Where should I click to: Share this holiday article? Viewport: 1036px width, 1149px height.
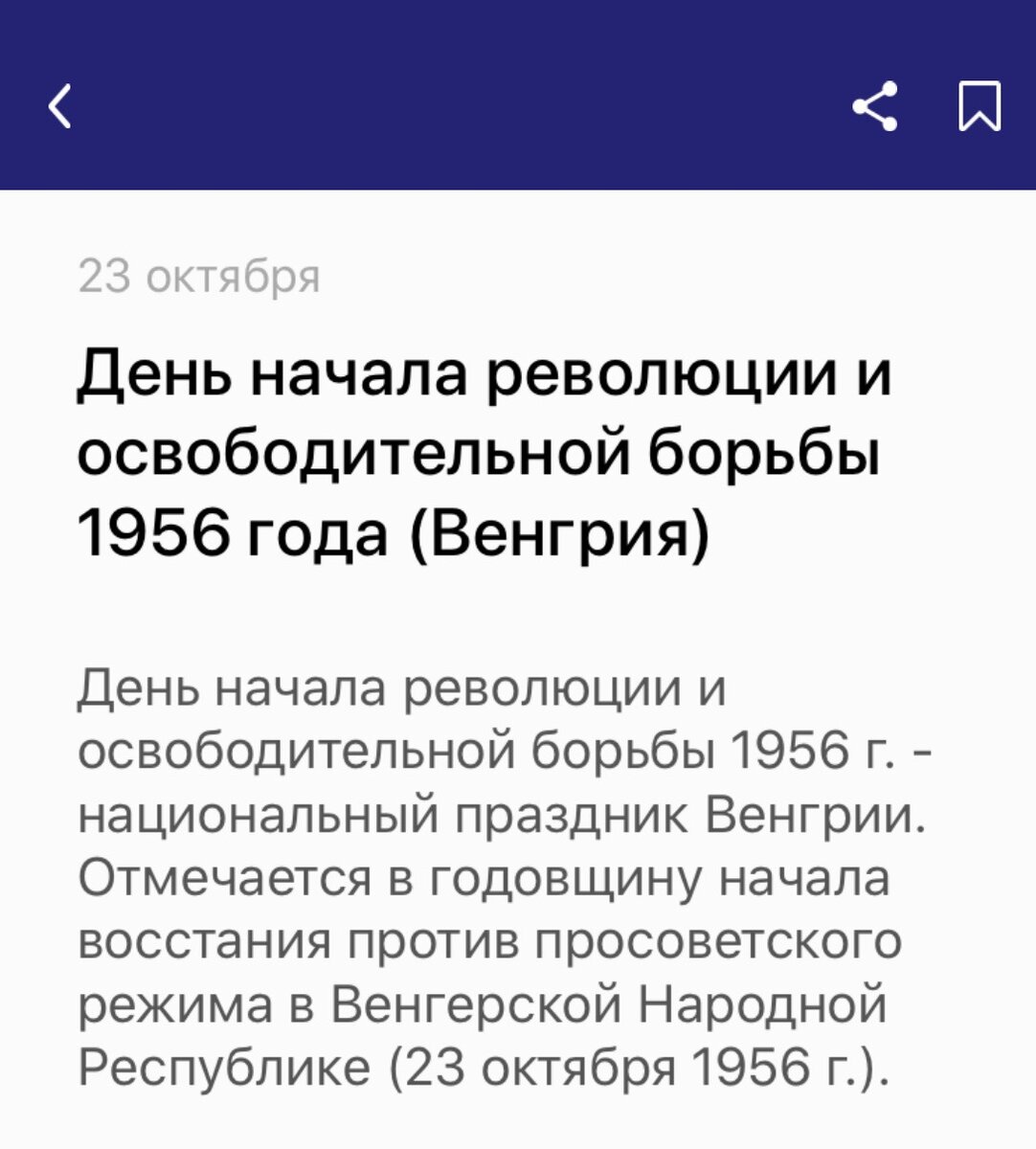(x=875, y=105)
